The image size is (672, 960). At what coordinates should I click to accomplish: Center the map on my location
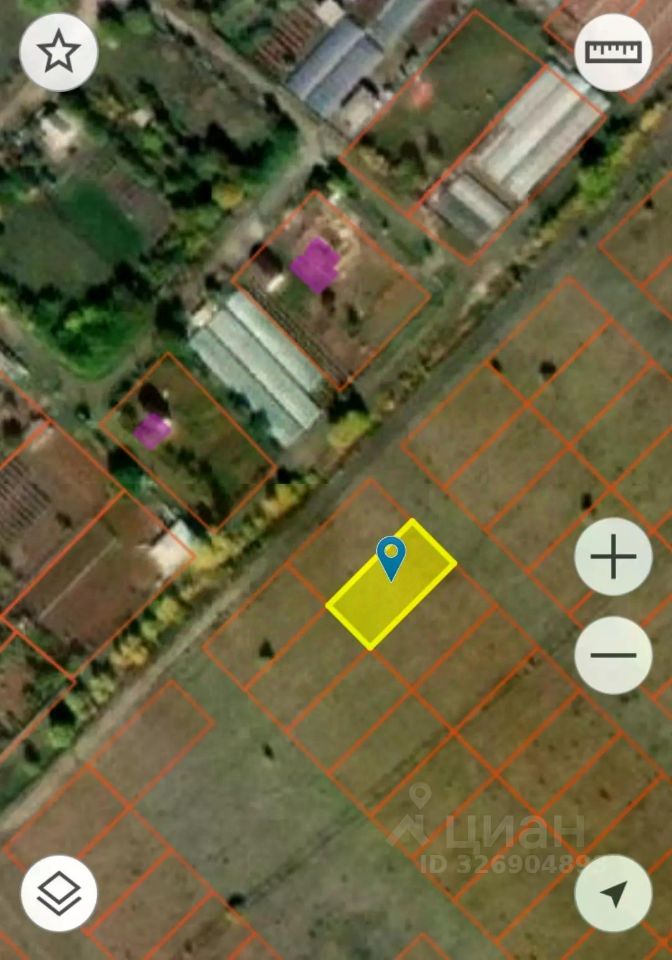pos(613,893)
